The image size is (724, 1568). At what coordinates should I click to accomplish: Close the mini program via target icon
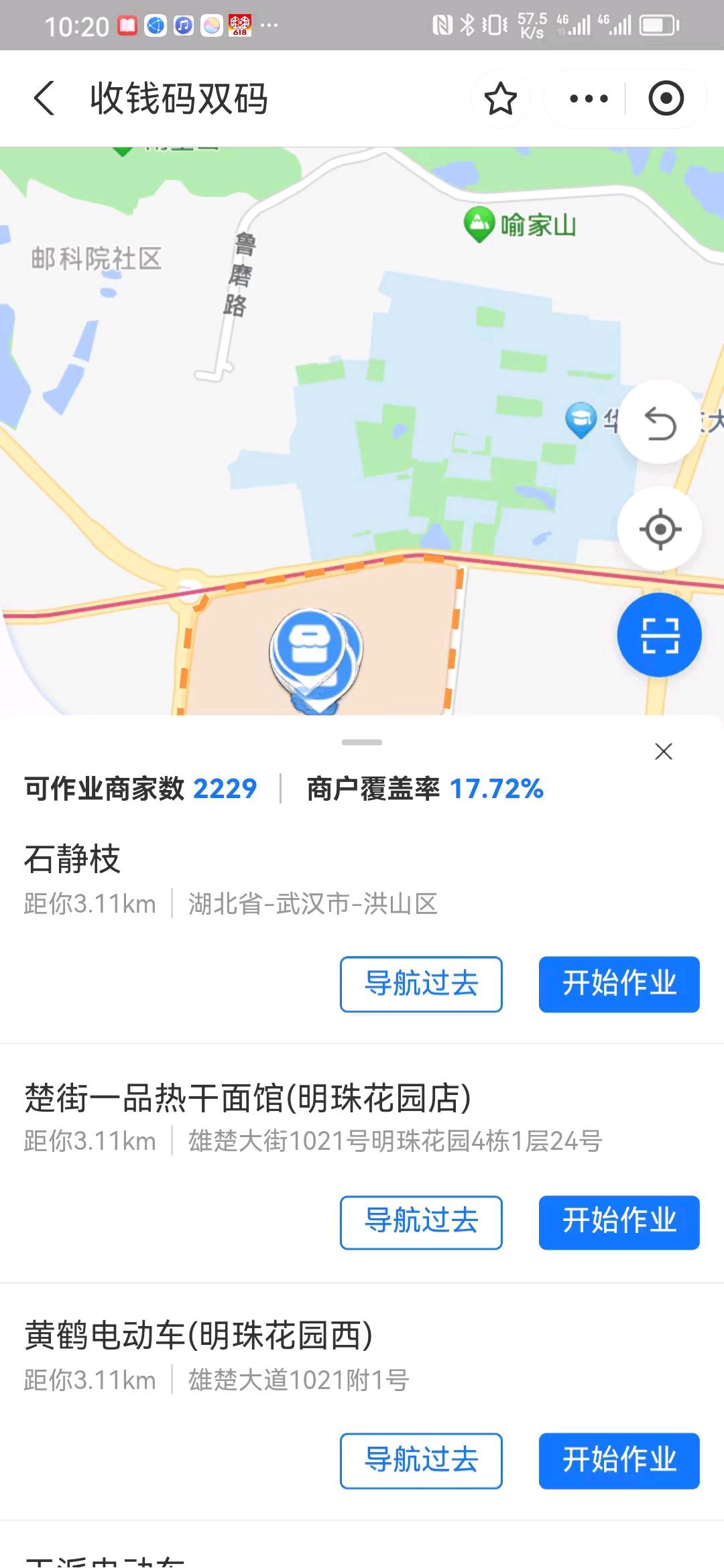[666, 99]
